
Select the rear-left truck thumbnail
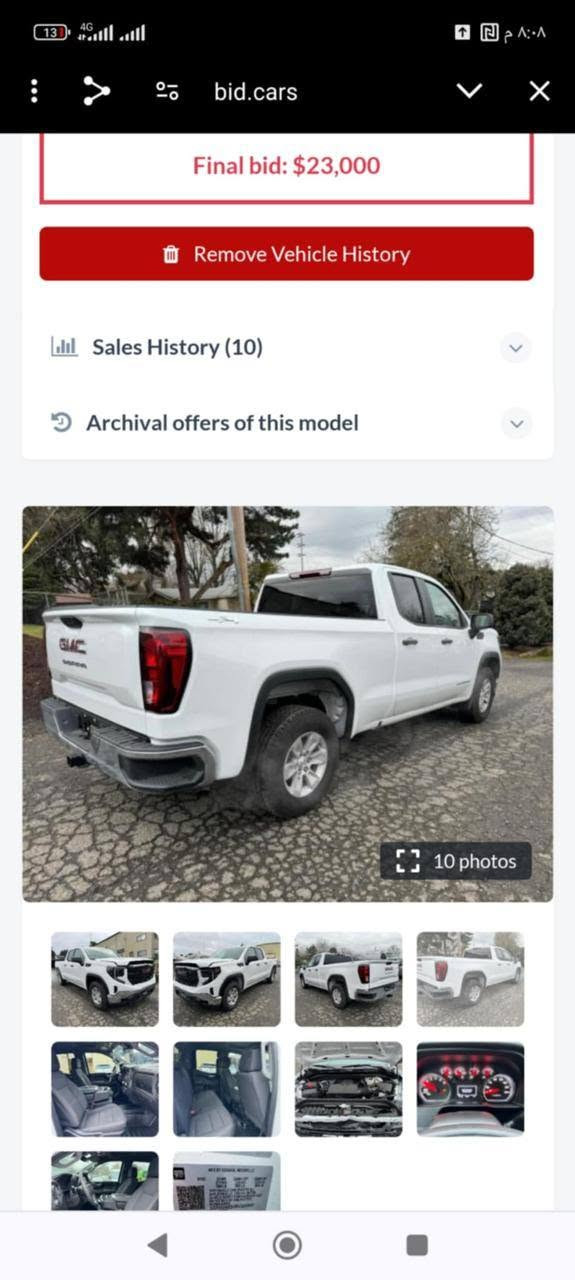(349, 979)
